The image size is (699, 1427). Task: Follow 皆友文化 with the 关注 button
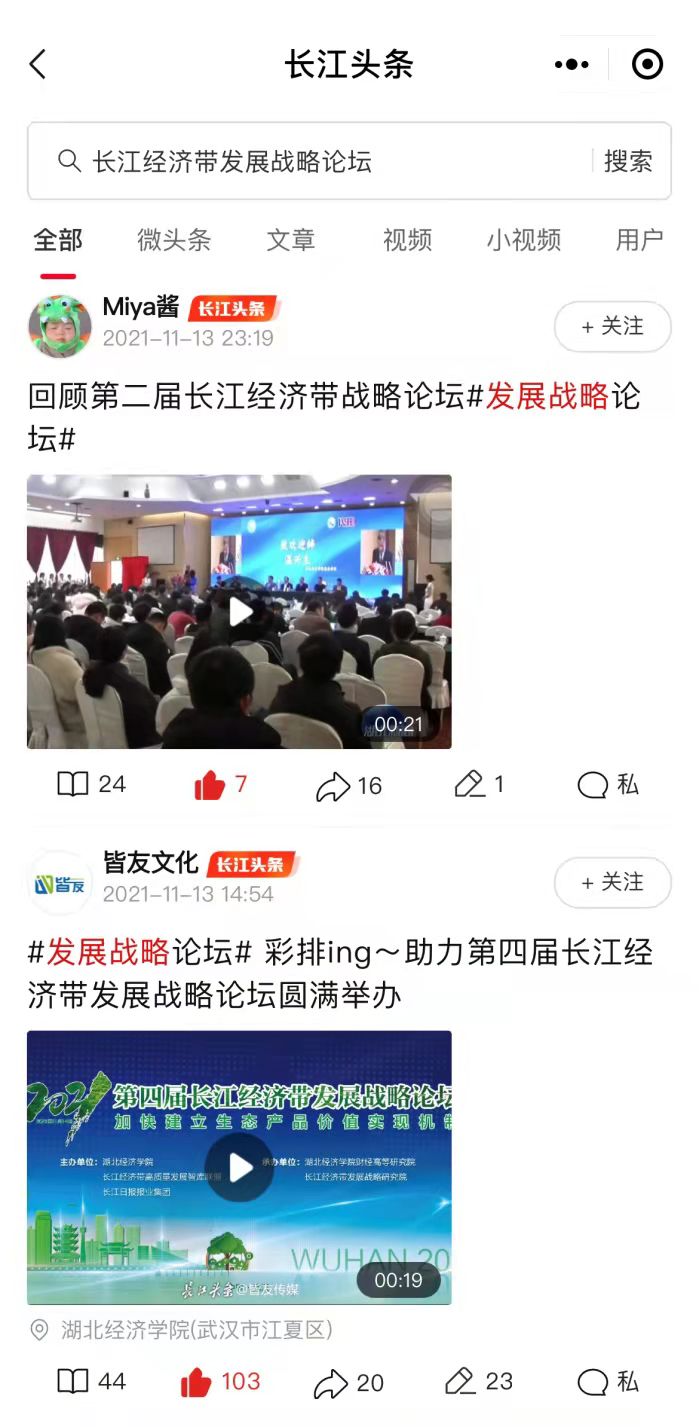(612, 882)
